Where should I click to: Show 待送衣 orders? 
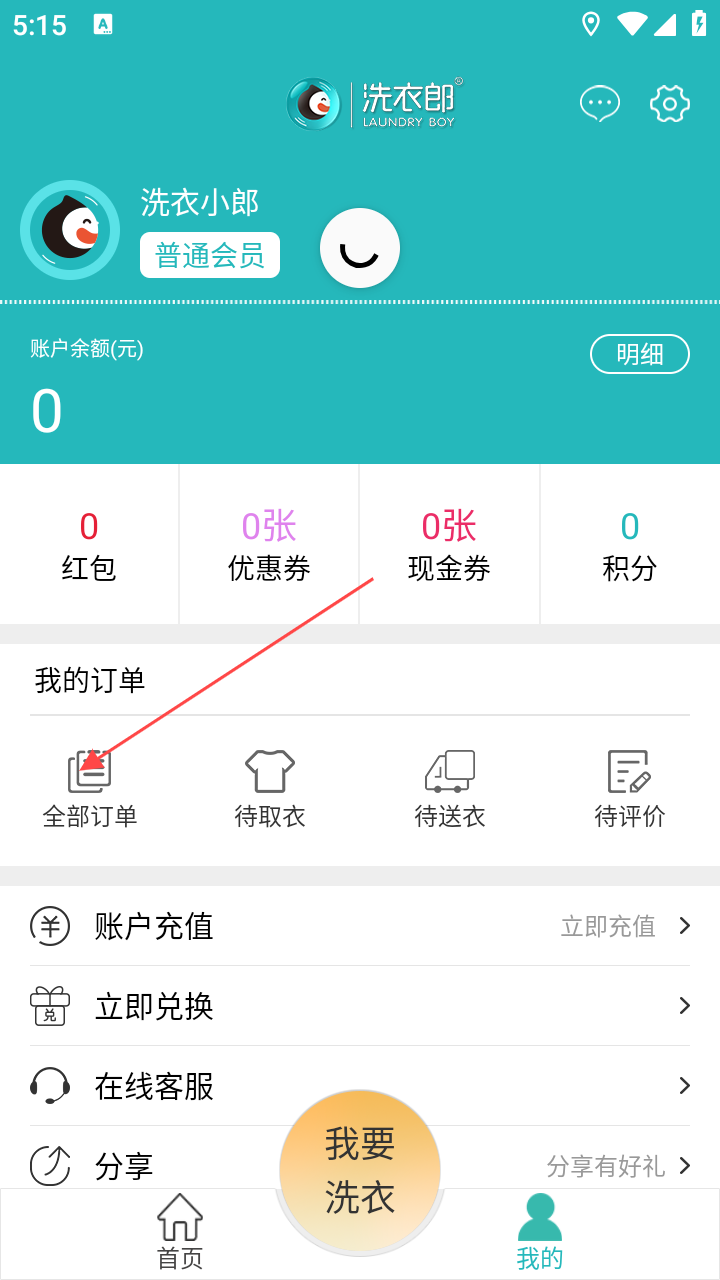450,789
